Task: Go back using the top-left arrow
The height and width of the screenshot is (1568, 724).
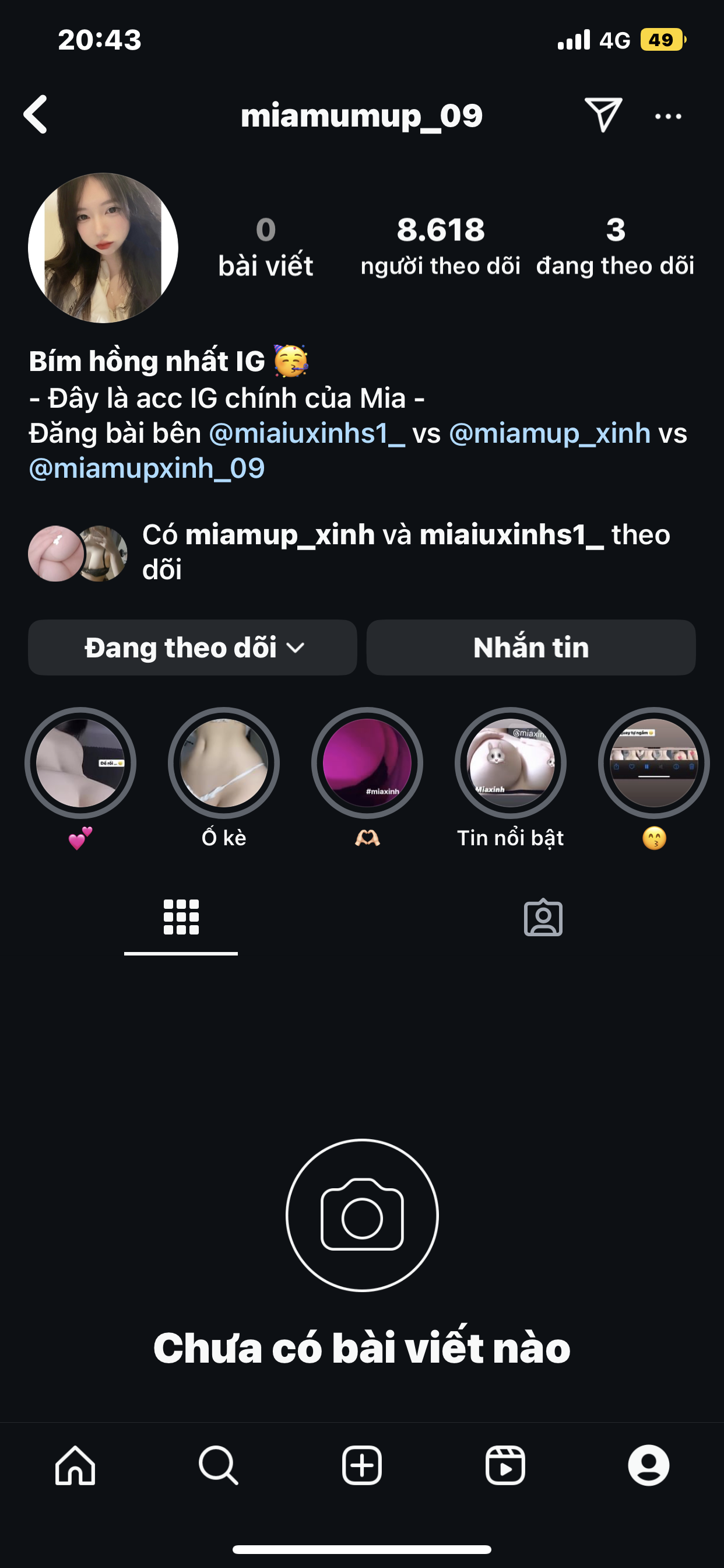Action: point(36,114)
